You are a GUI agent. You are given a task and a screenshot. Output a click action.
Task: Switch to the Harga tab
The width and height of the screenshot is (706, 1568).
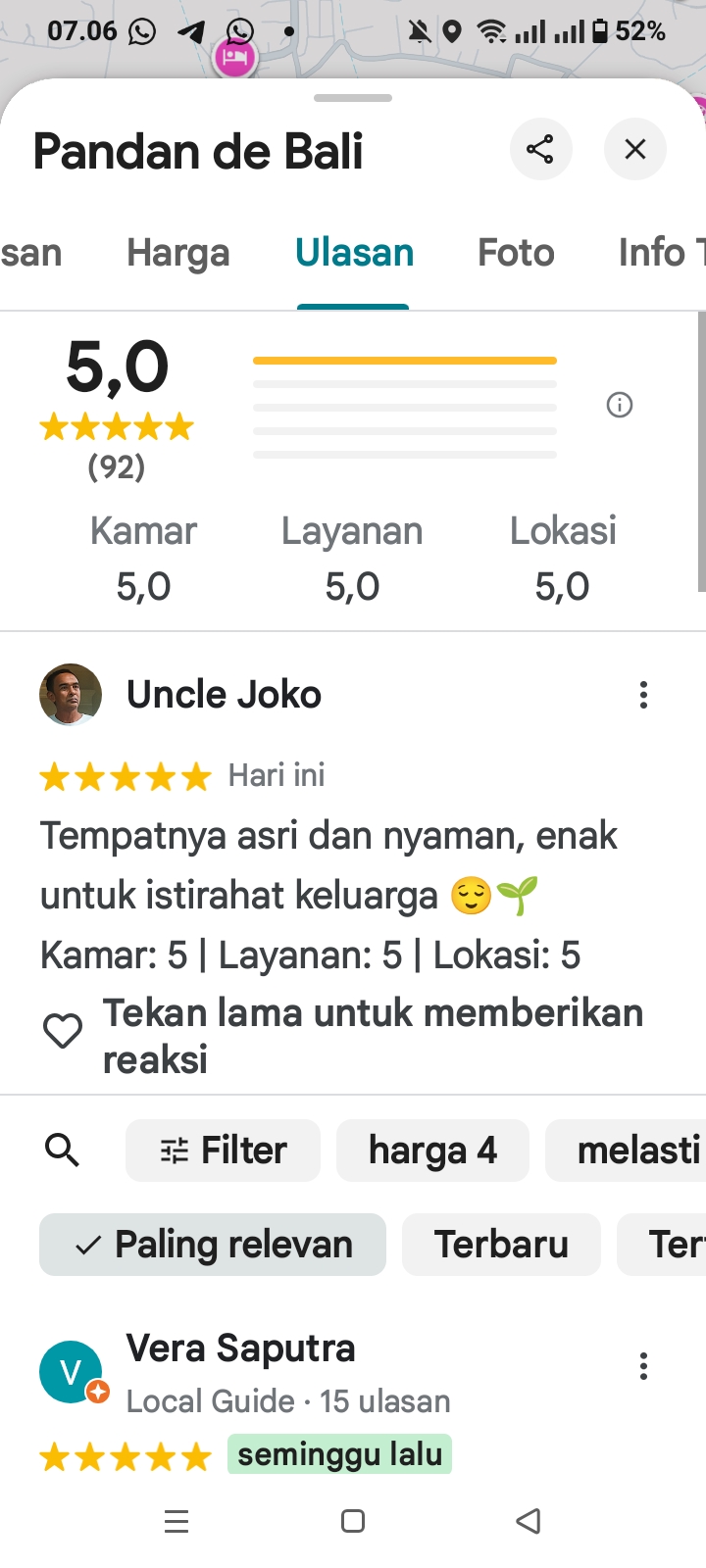(x=178, y=253)
